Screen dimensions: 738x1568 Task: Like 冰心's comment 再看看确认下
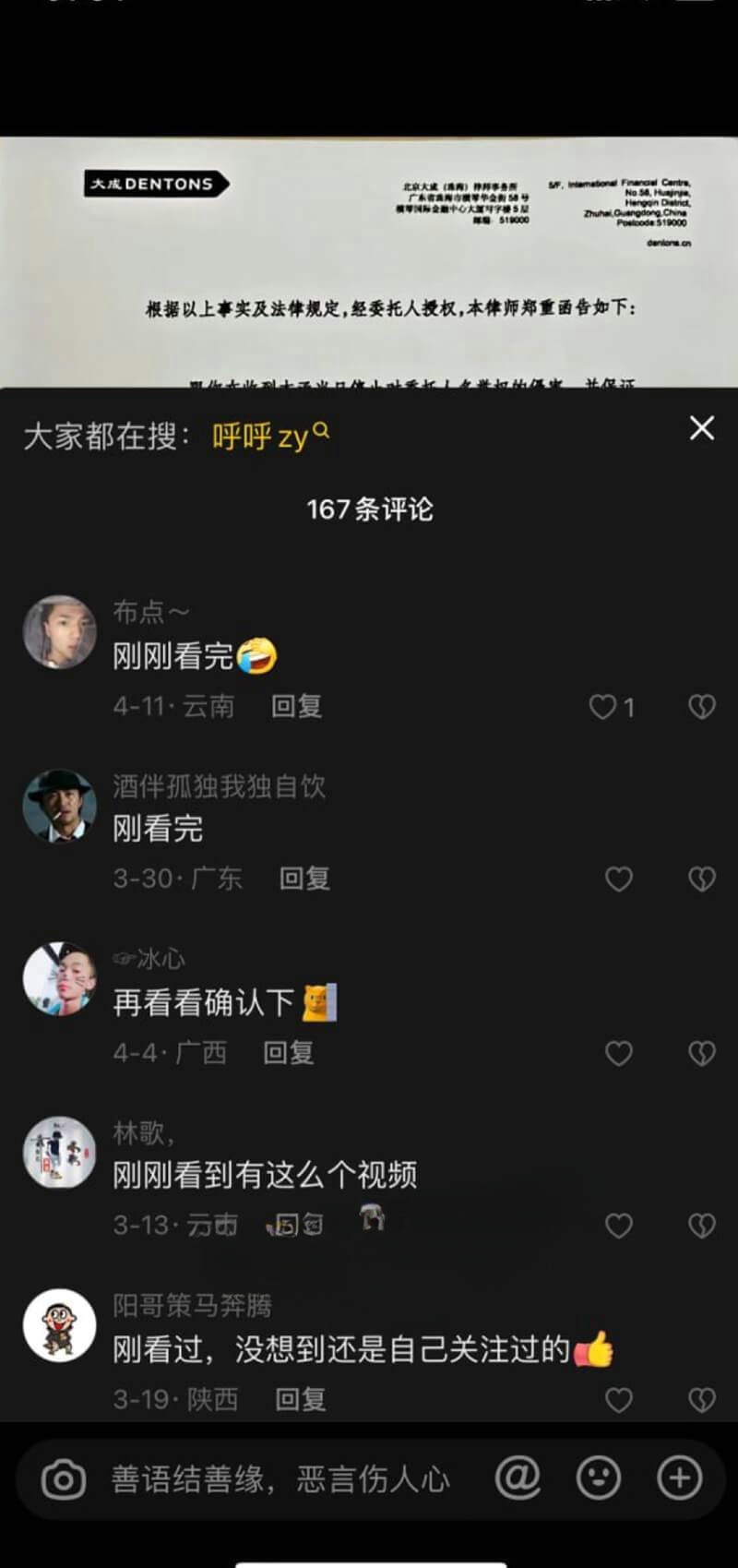click(x=618, y=1053)
